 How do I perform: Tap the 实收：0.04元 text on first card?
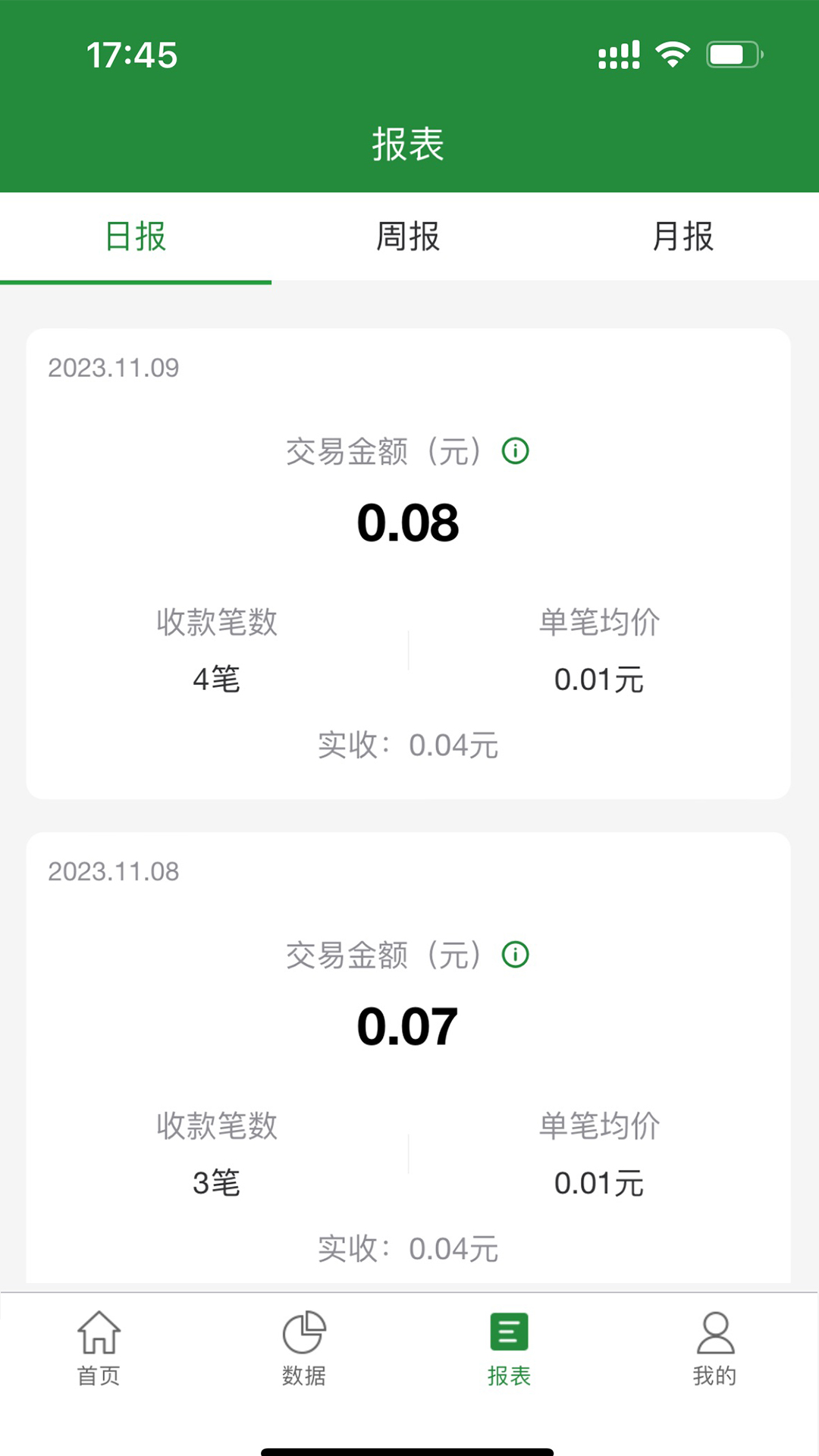tap(409, 745)
